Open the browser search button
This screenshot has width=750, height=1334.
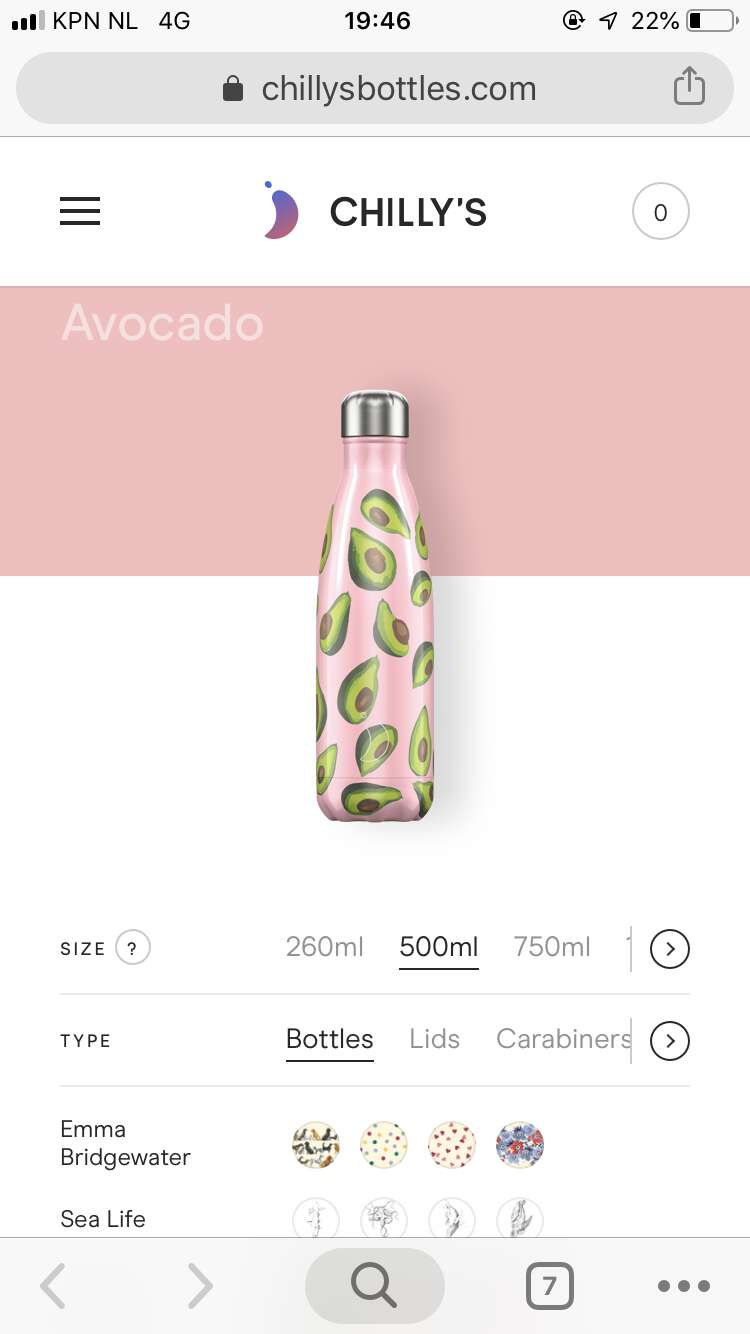coord(375,1286)
